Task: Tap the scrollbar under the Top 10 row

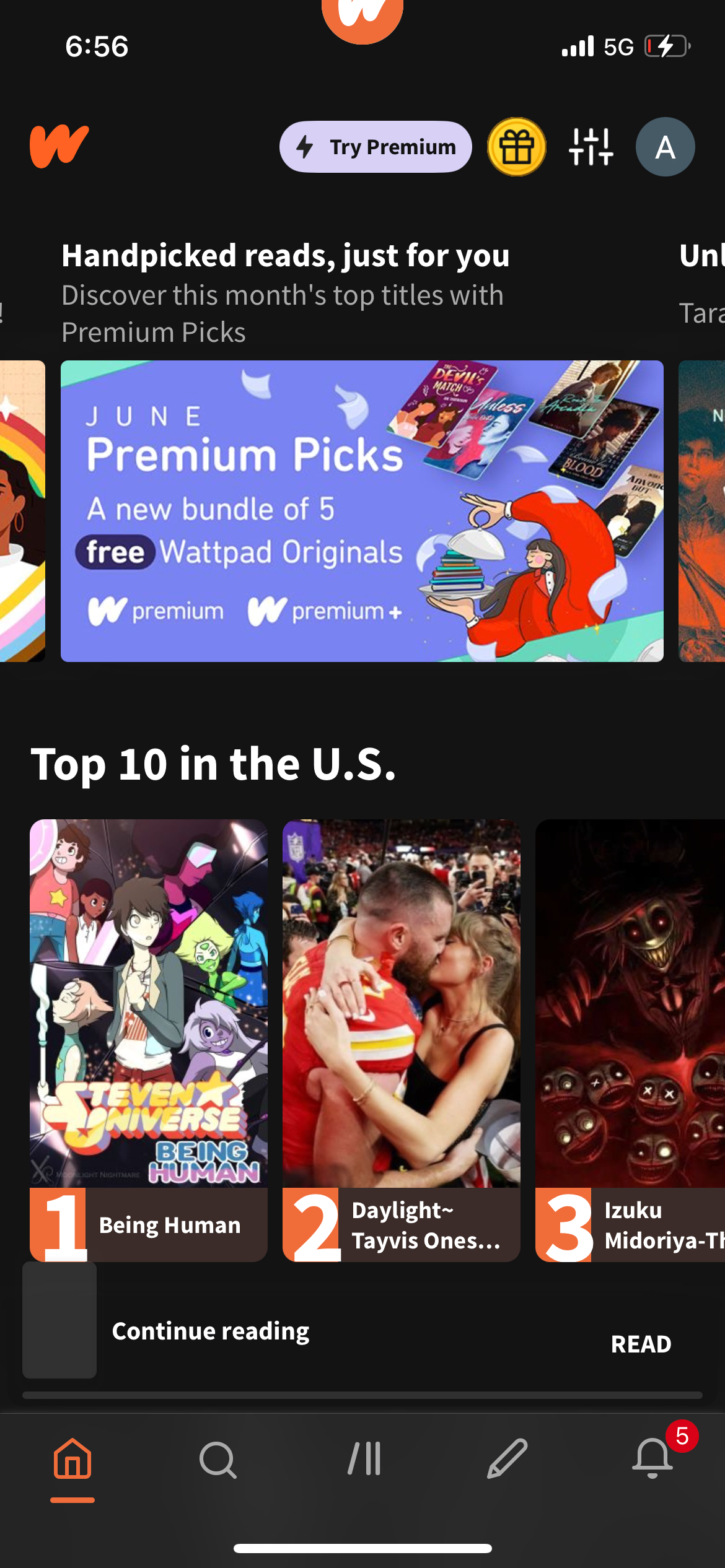Action: [362, 1396]
